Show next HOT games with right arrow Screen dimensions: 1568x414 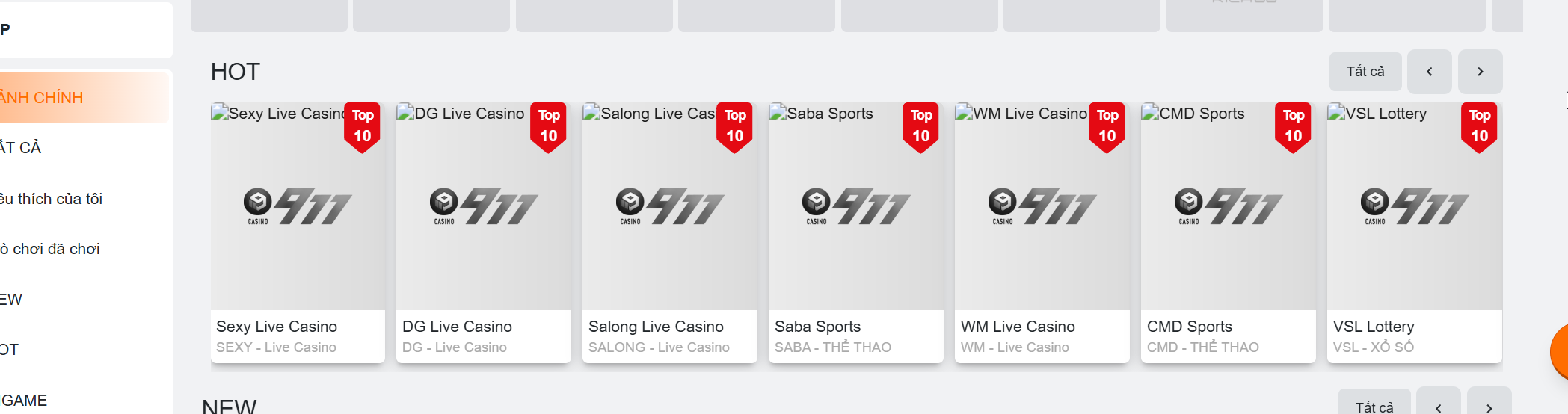[1480, 72]
